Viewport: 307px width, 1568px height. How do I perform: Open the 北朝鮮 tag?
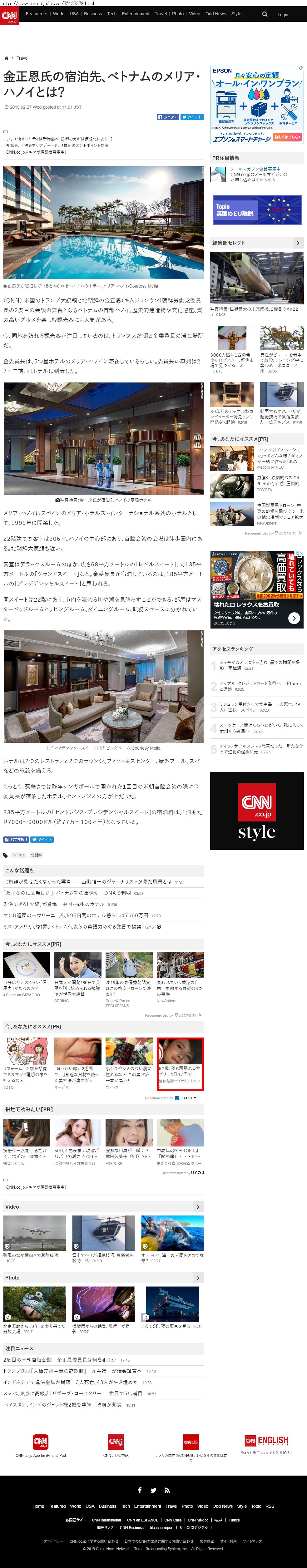(36, 855)
